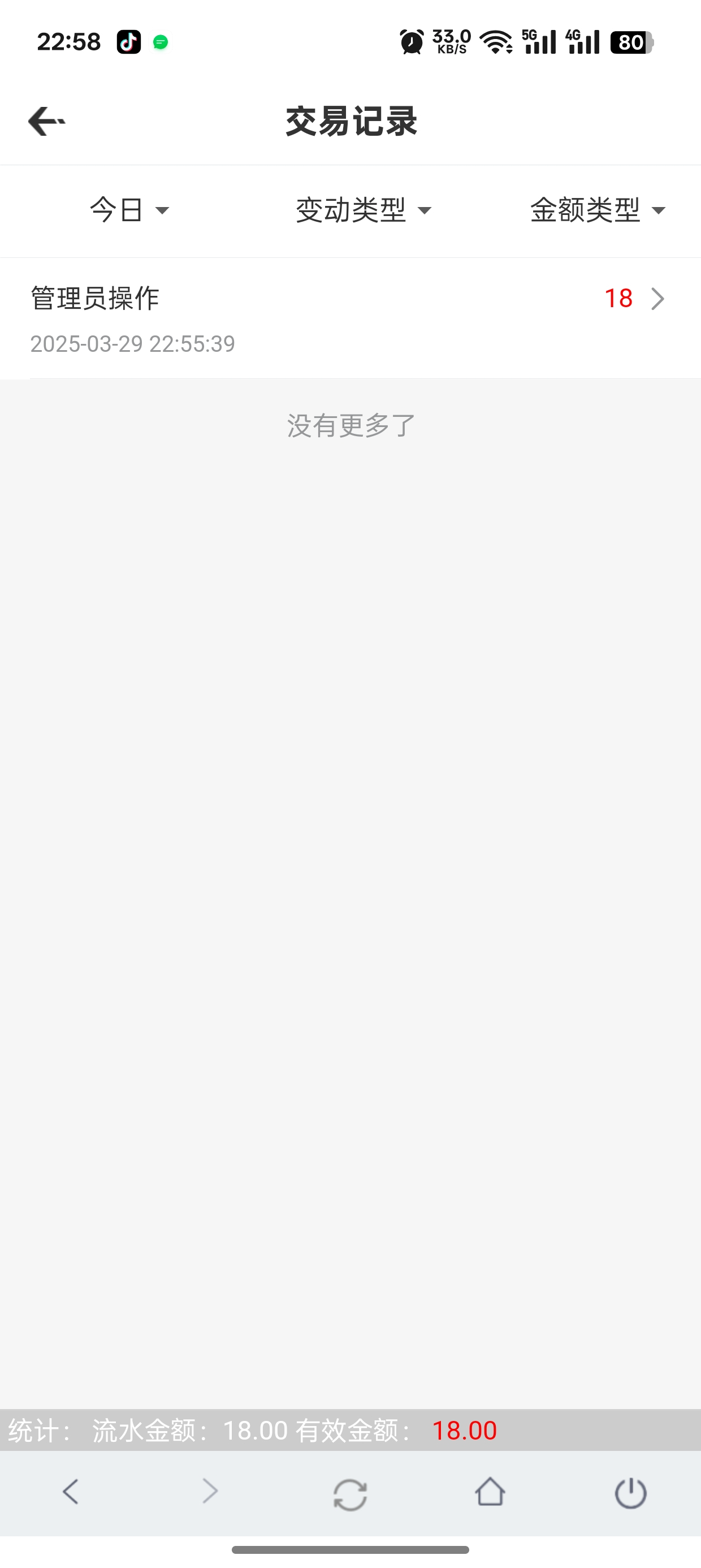Refresh the page using the reload icon
701x1568 pixels.
point(350,1493)
